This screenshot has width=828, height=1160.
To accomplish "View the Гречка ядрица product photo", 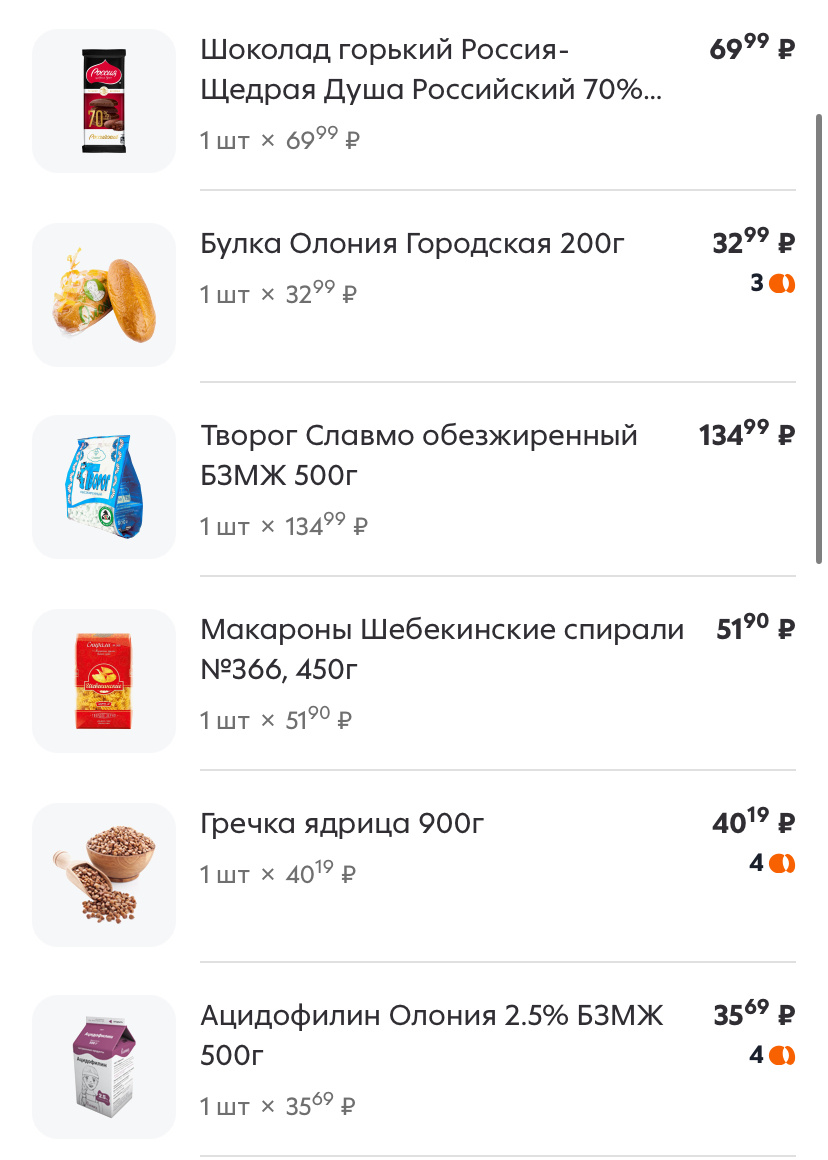I will (103, 874).
